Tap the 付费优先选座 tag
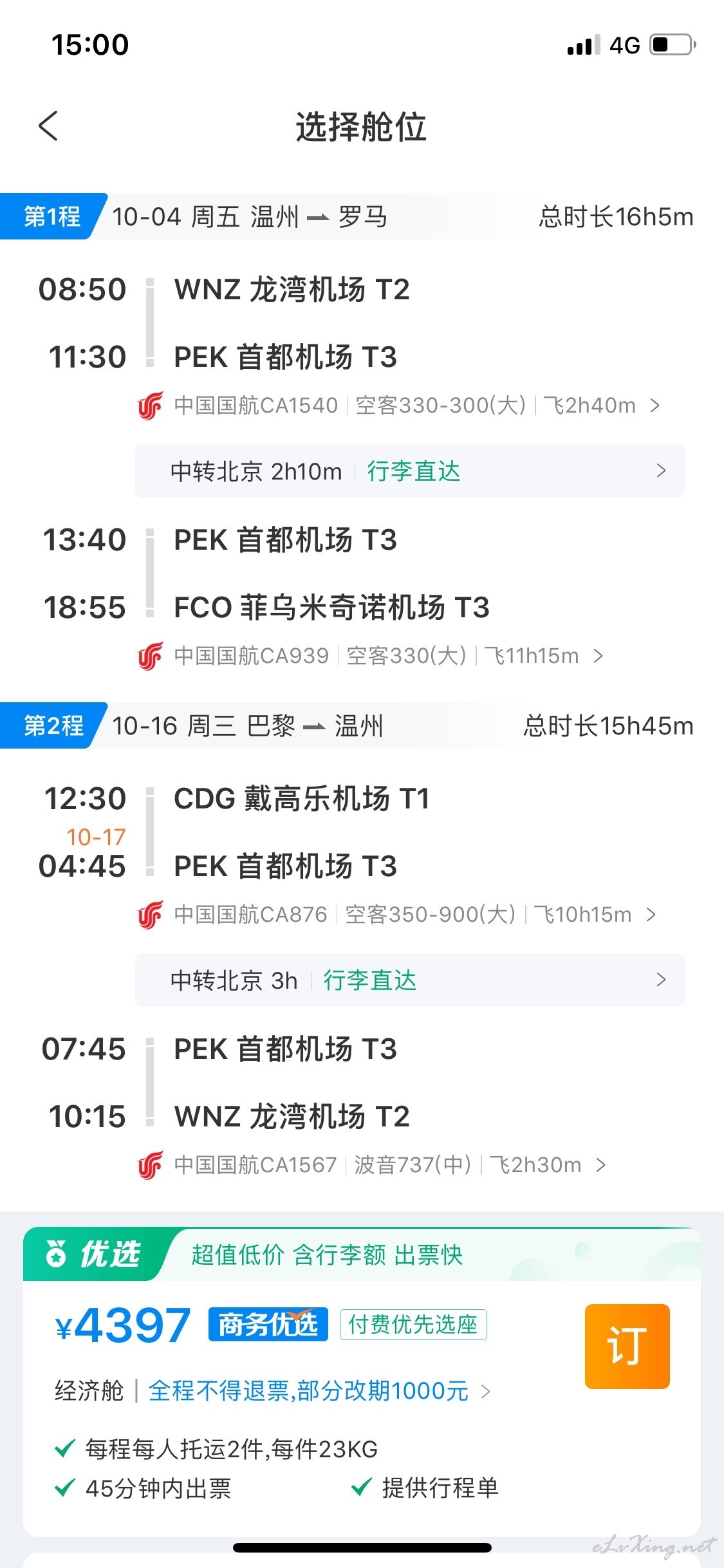The height and width of the screenshot is (1568, 724). click(x=413, y=1324)
